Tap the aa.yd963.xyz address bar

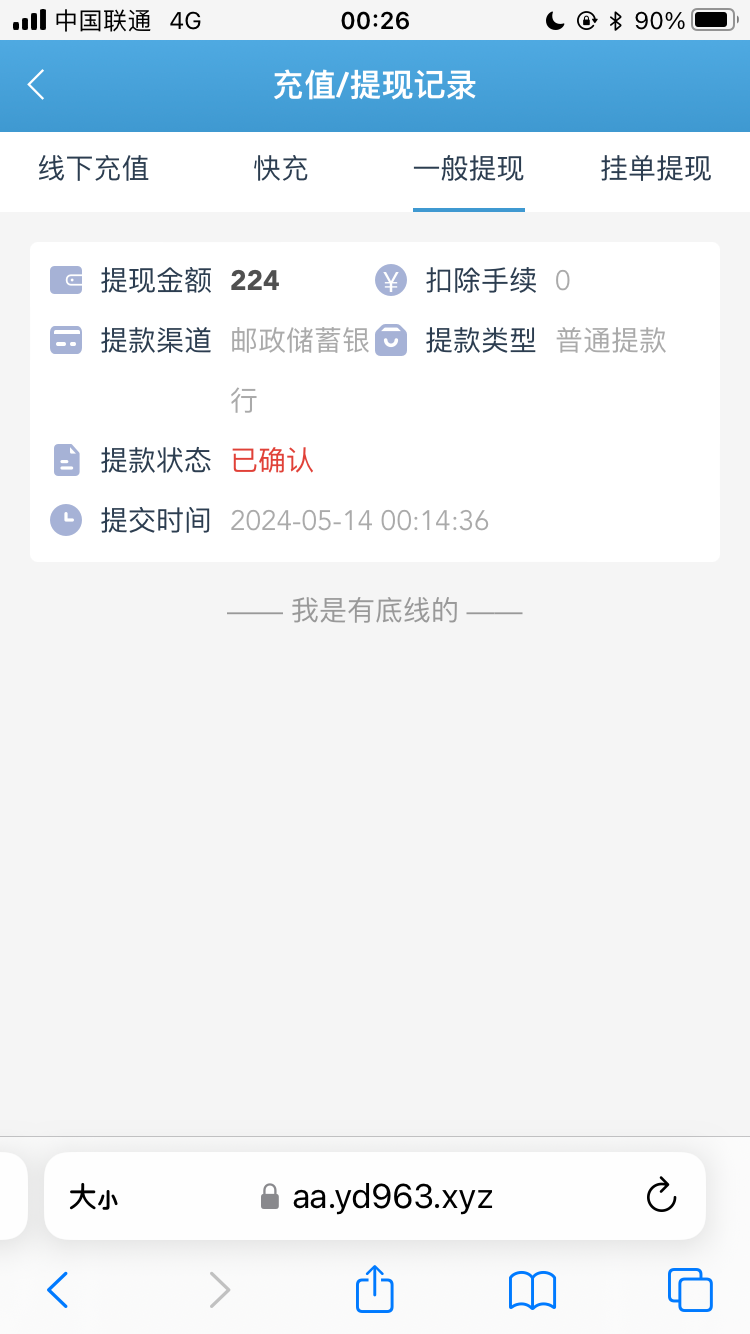(x=392, y=1197)
